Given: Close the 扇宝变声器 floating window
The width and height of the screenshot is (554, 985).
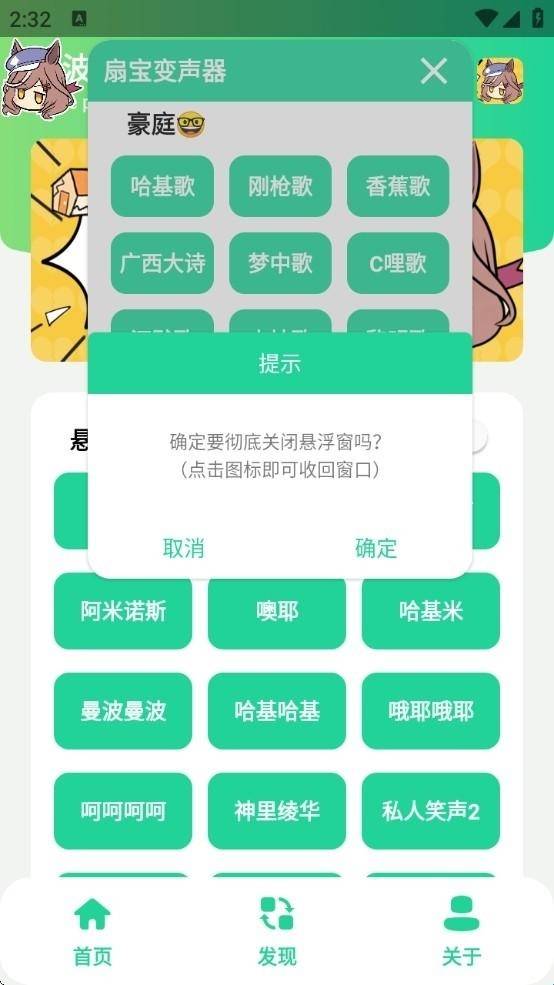Looking at the screenshot, I should (x=434, y=71).
